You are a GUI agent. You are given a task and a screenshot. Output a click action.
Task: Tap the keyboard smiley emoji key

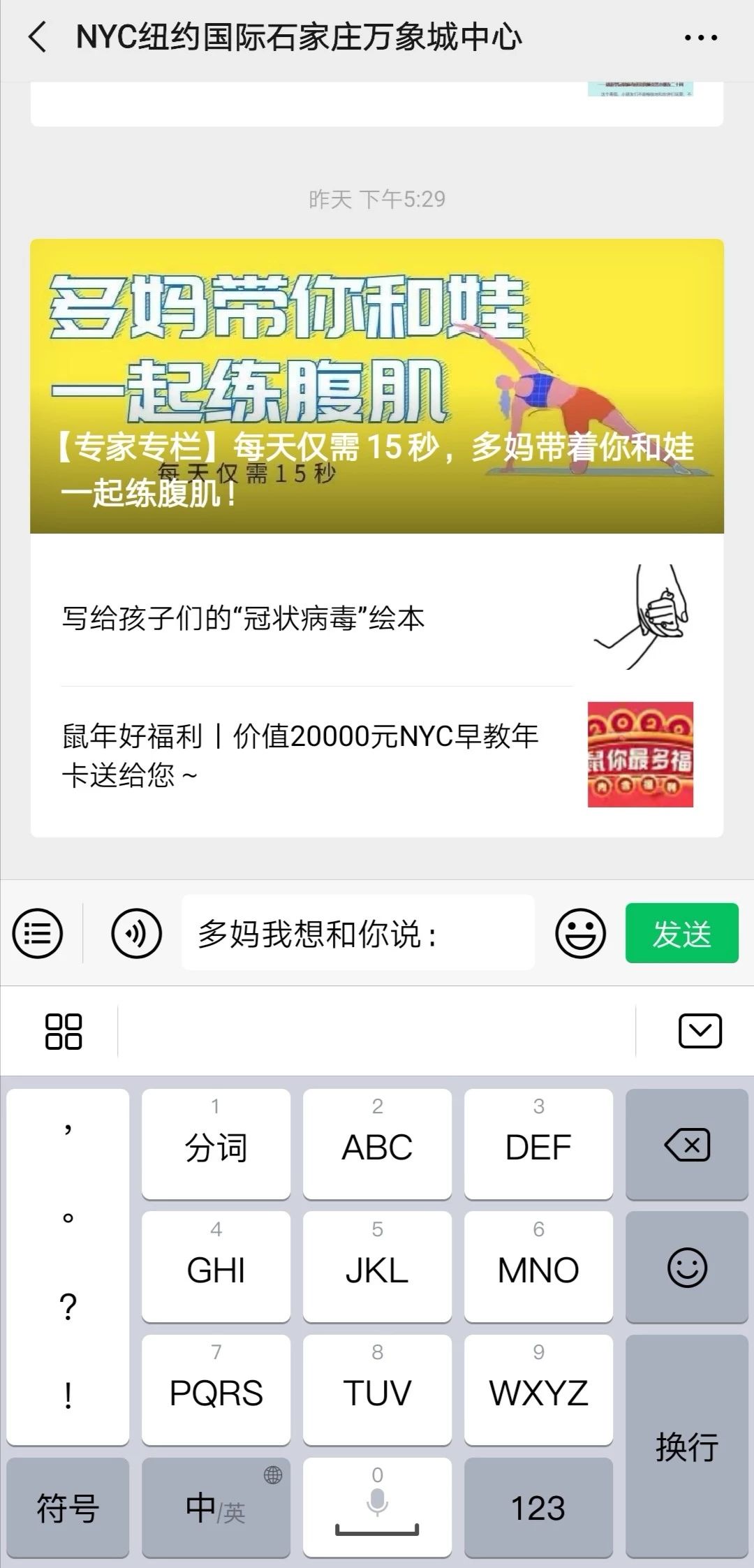coord(687,1267)
